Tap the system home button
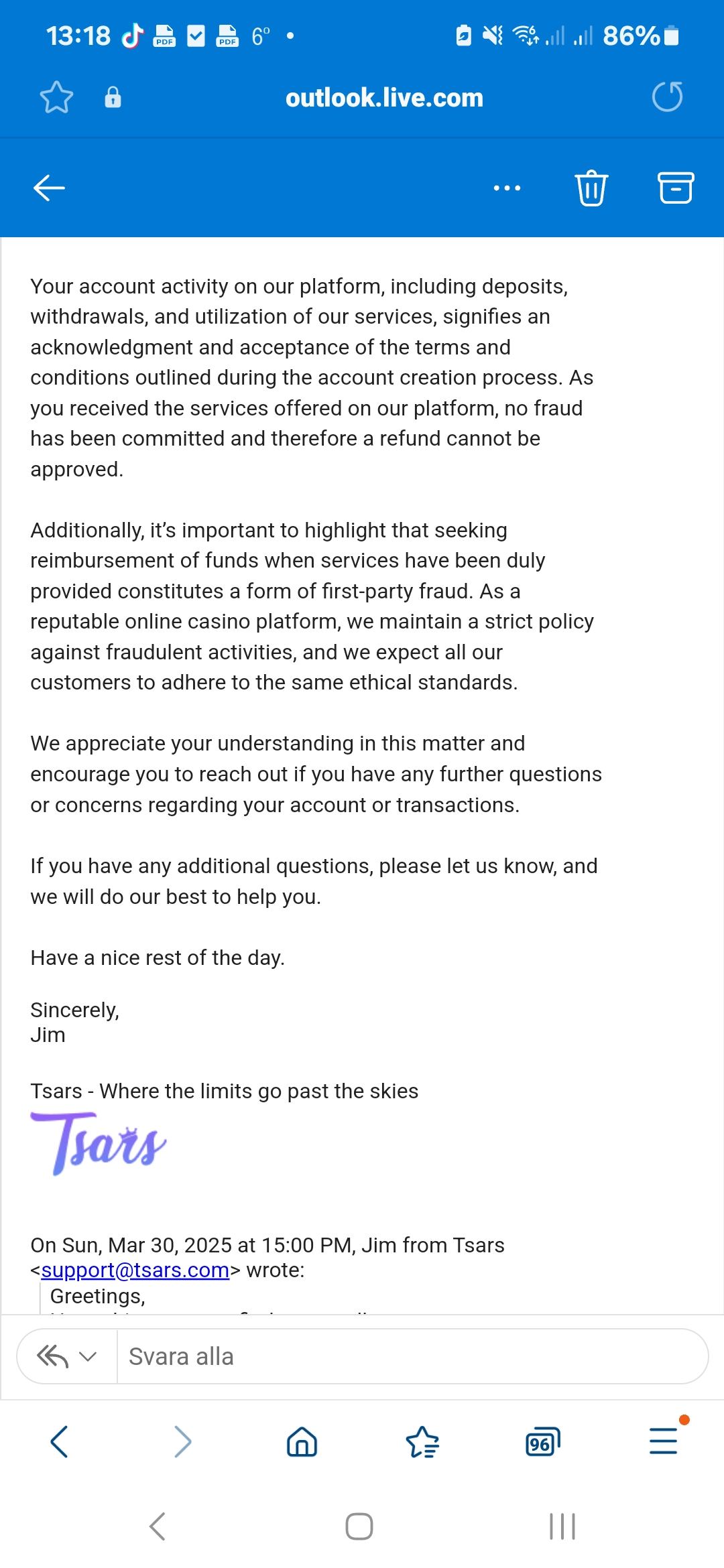The image size is (724, 1568). [x=359, y=1527]
